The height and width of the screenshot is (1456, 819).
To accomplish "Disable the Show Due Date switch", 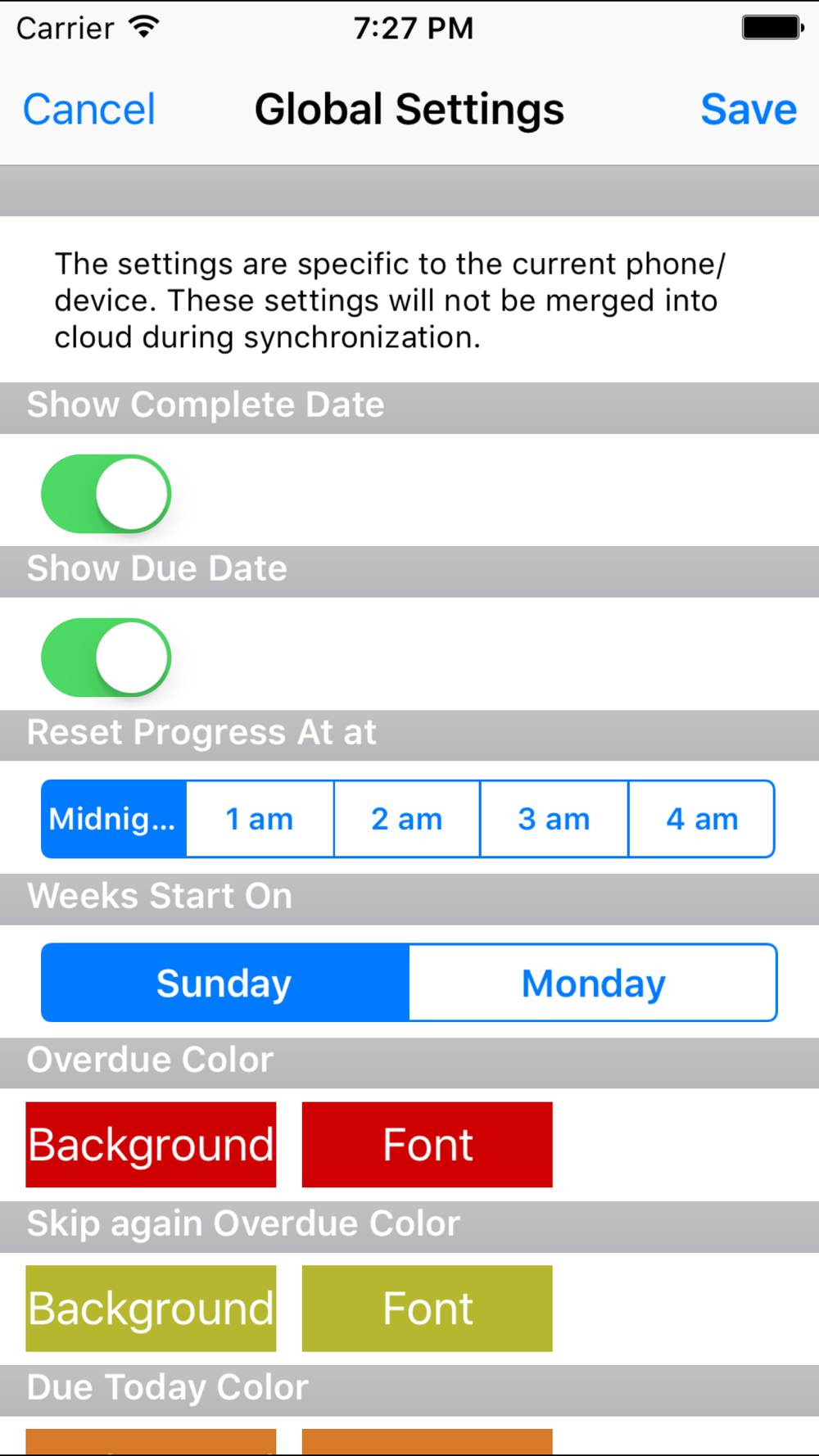I will tap(106, 658).
